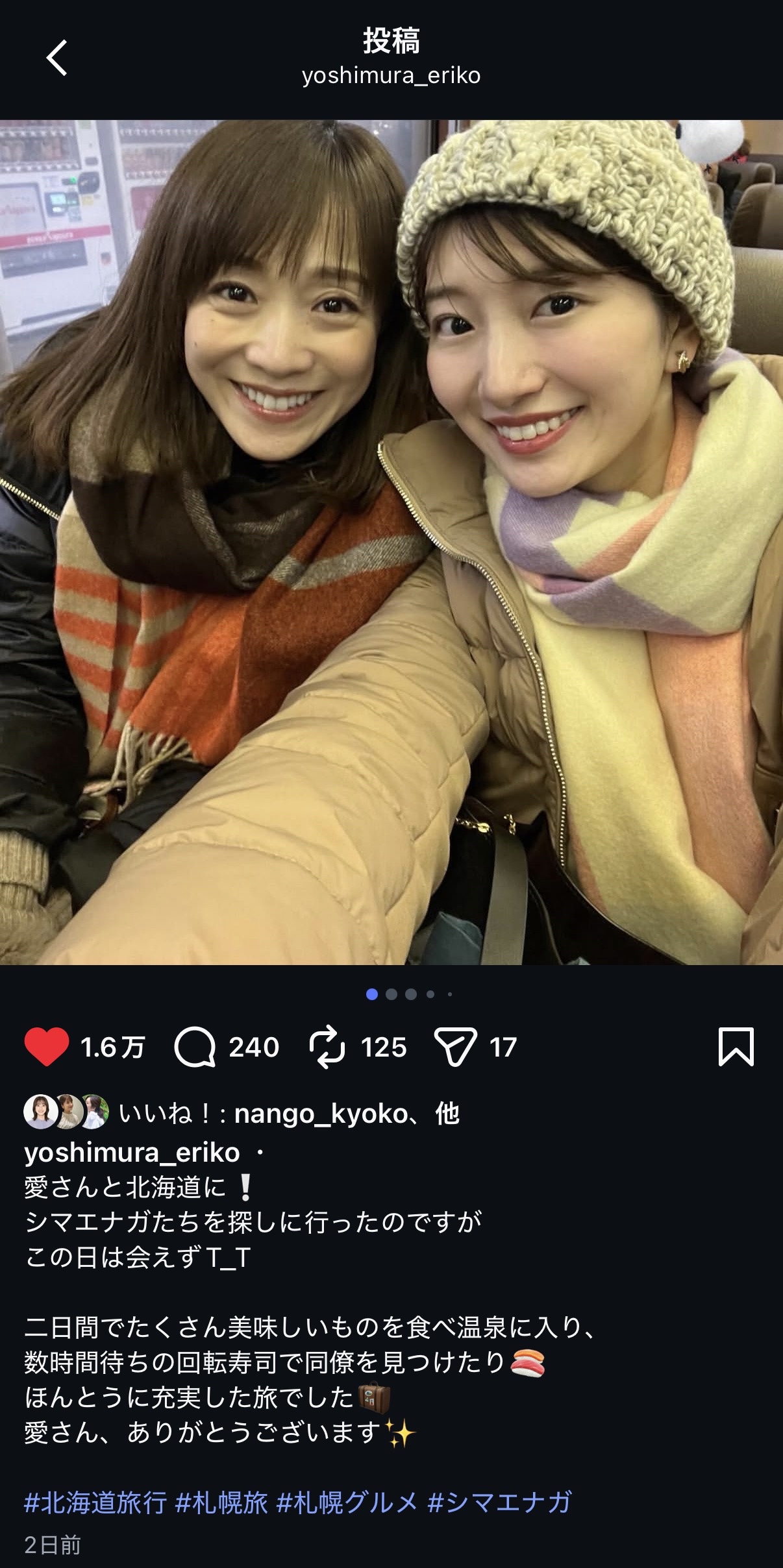The image size is (783, 1568).
Task: Open the #札幌旅 hashtag
Action: coord(221,1502)
